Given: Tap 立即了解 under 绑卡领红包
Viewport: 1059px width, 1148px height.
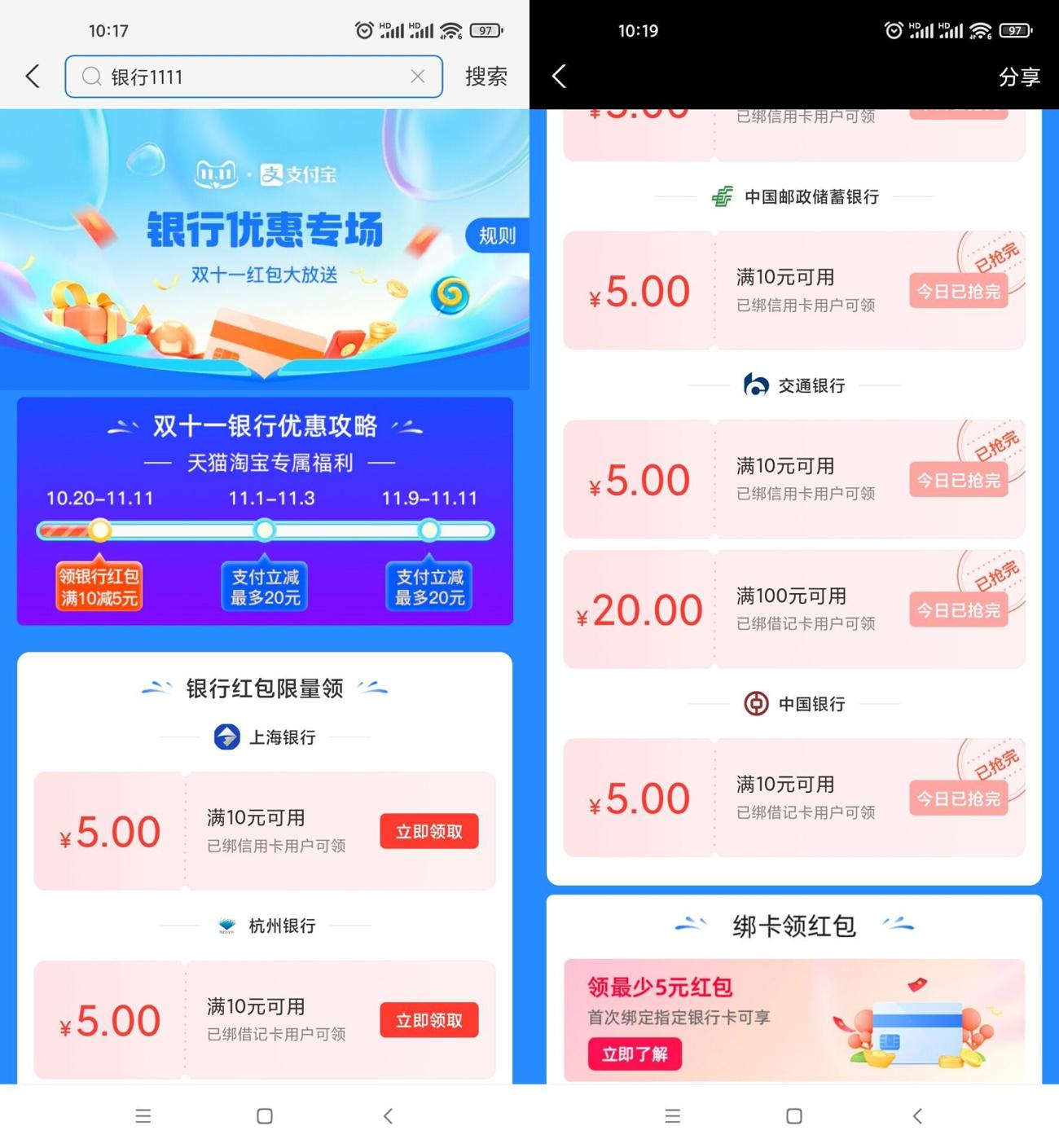Looking at the screenshot, I should tap(634, 1054).
